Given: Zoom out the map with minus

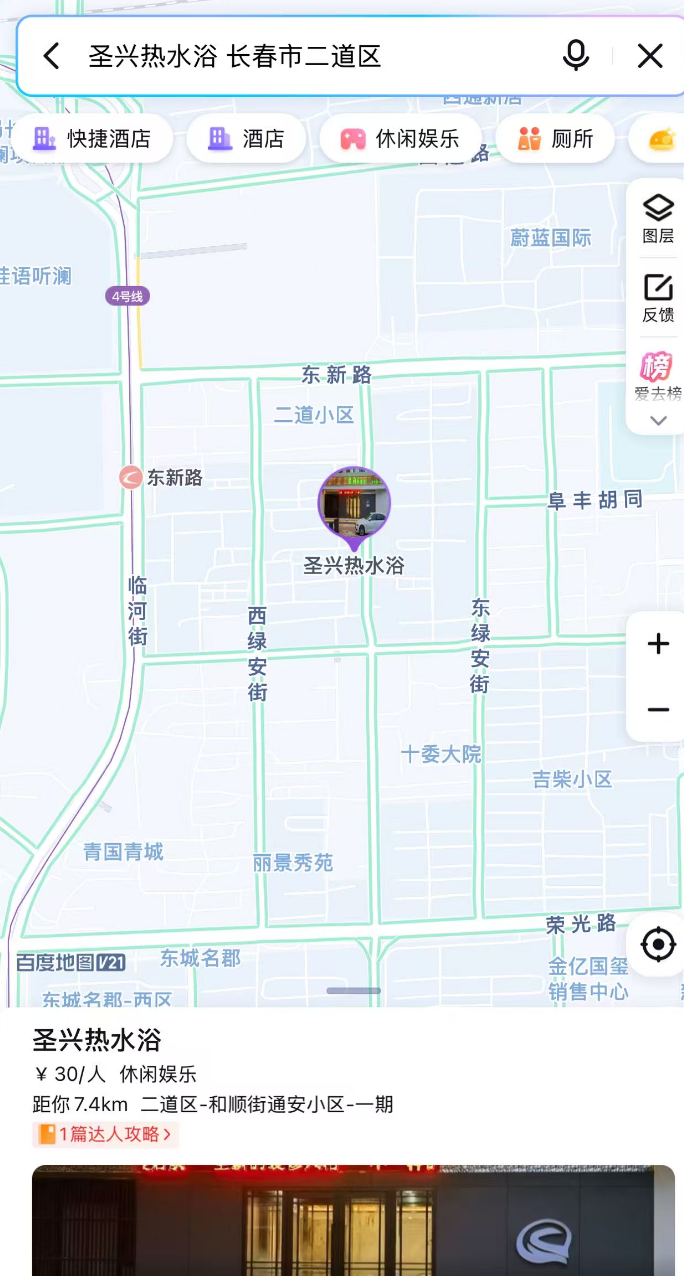Looking at the screenshot, I should [x=658, y=710].
